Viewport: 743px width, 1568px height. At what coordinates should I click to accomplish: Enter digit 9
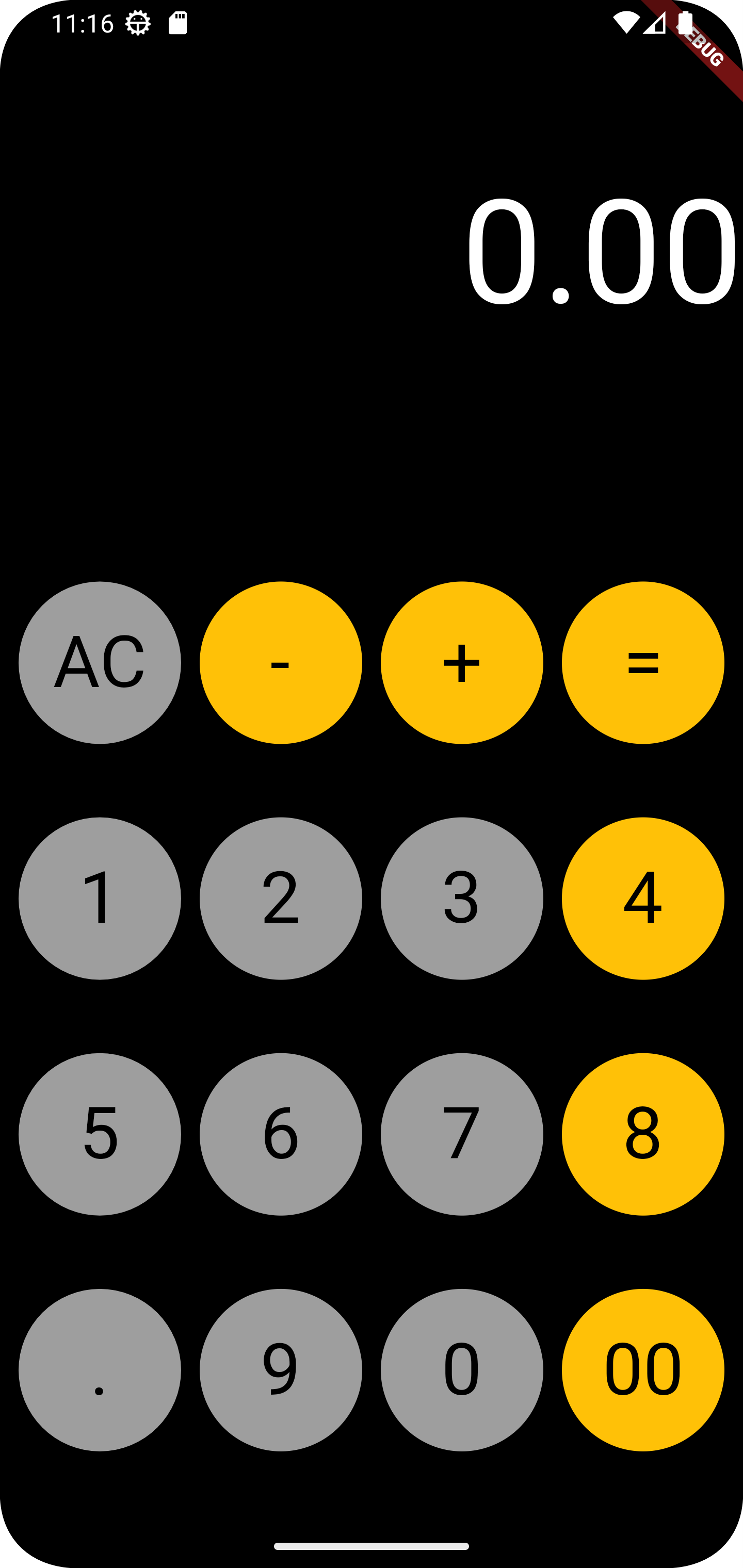(x=281, y=1369)
